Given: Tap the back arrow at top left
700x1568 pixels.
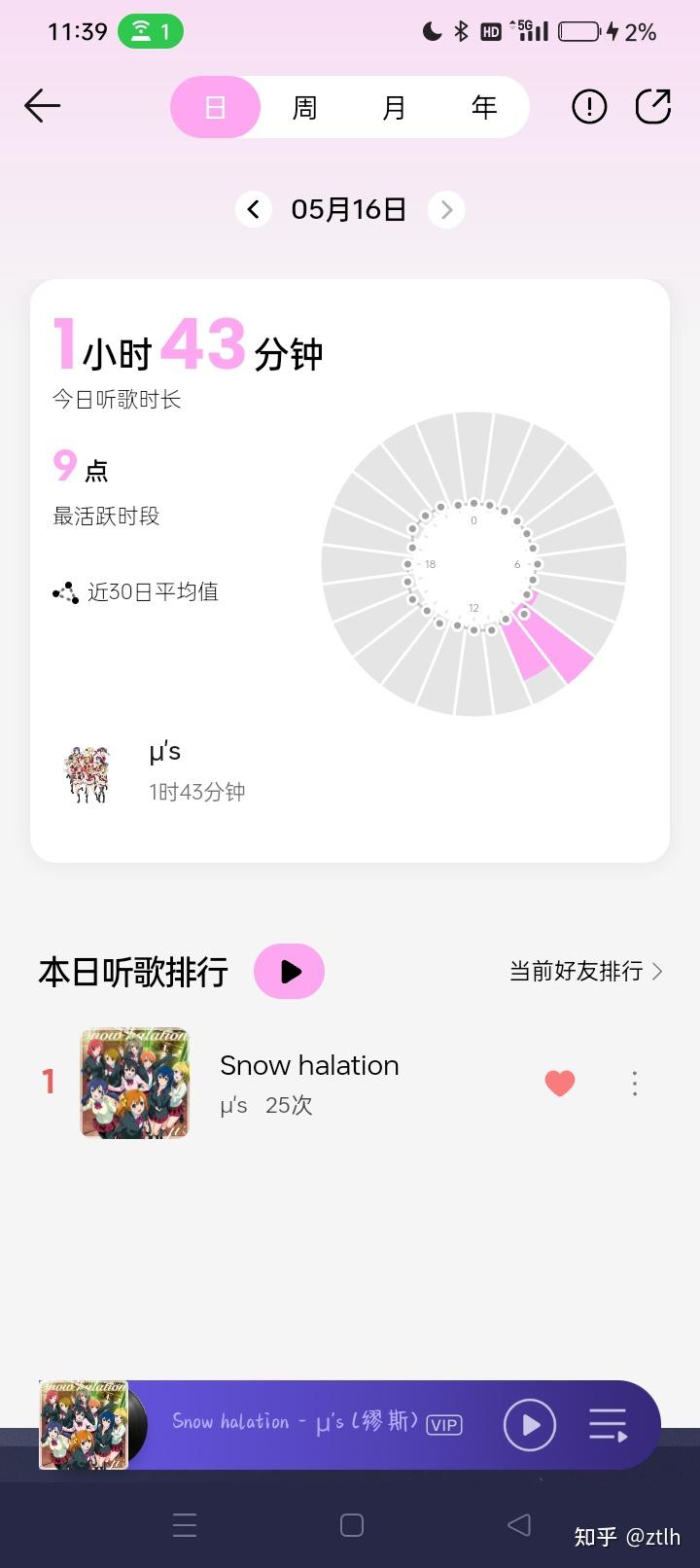Looking at the screenshot, I should coord(42,106).
